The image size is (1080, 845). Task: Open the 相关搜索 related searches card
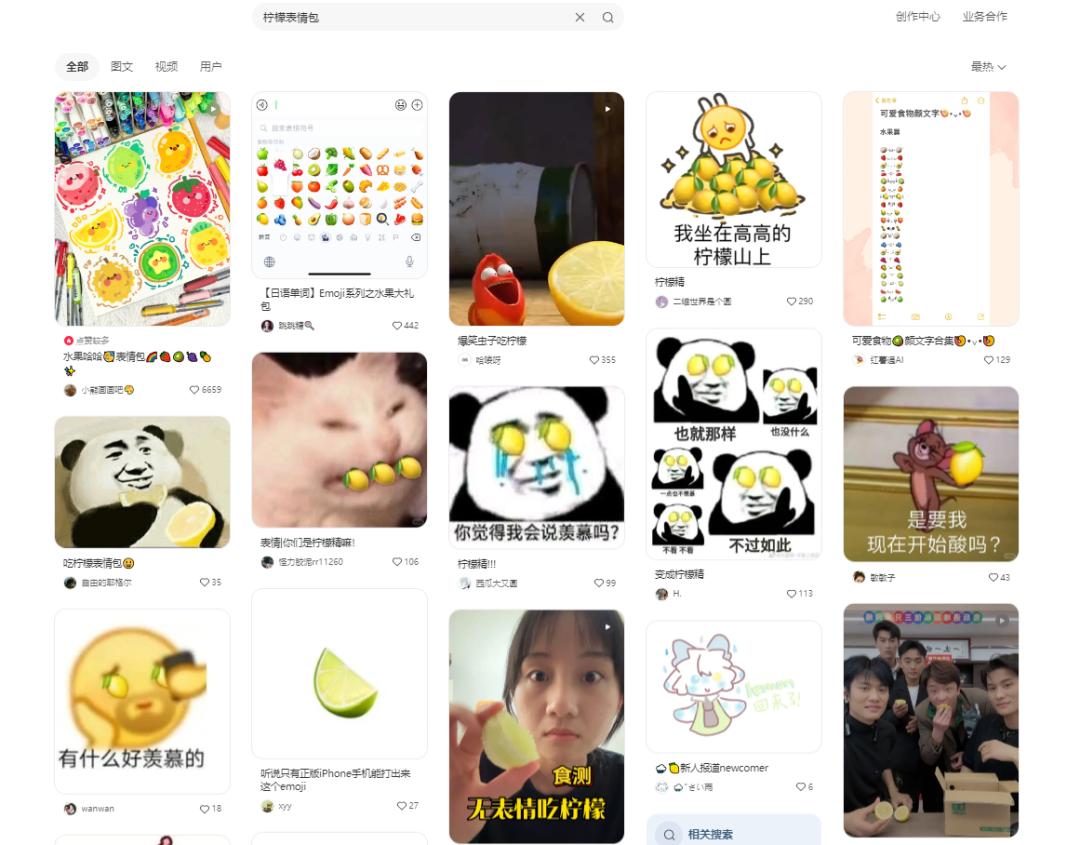click(733, 833)
